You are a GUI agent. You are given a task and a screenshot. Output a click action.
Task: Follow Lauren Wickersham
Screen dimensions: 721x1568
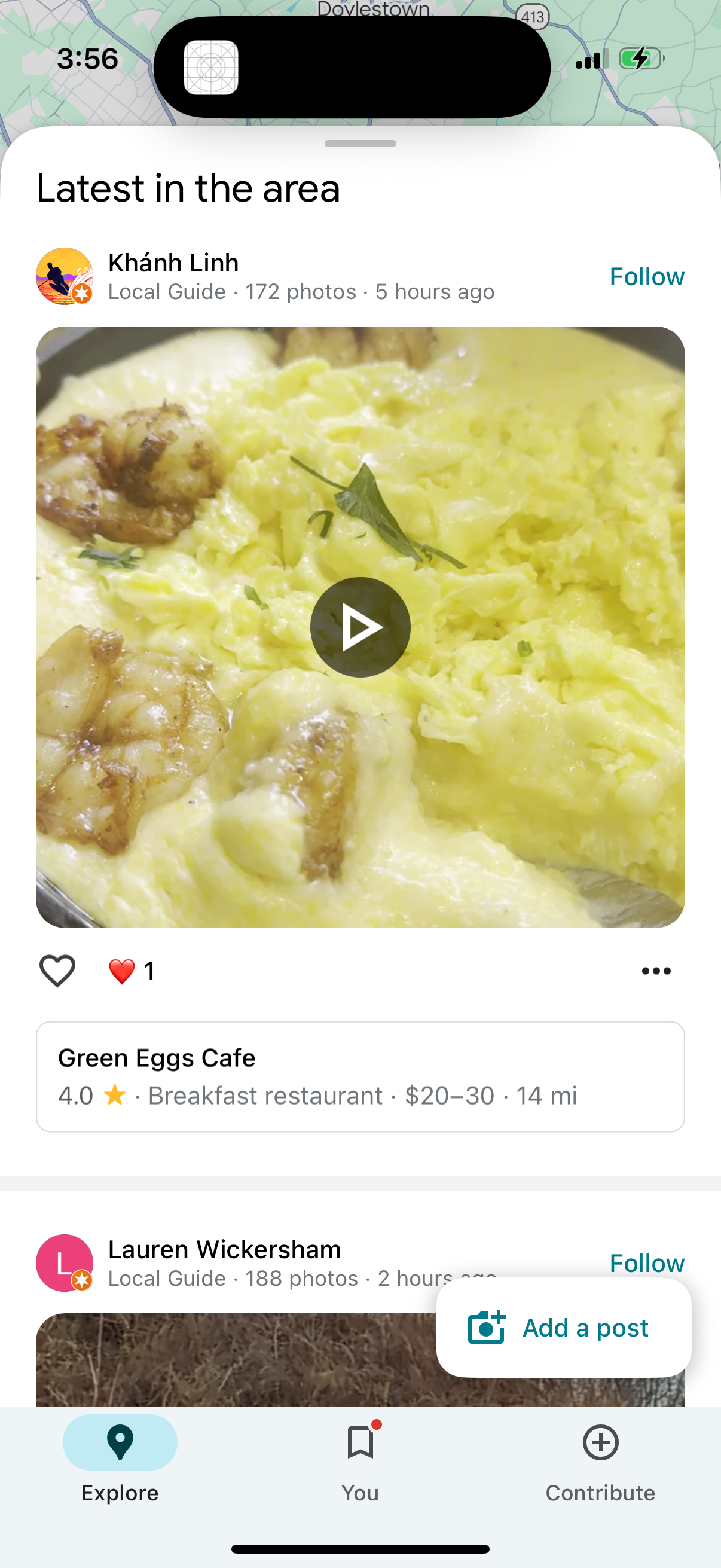[646, 1262]
